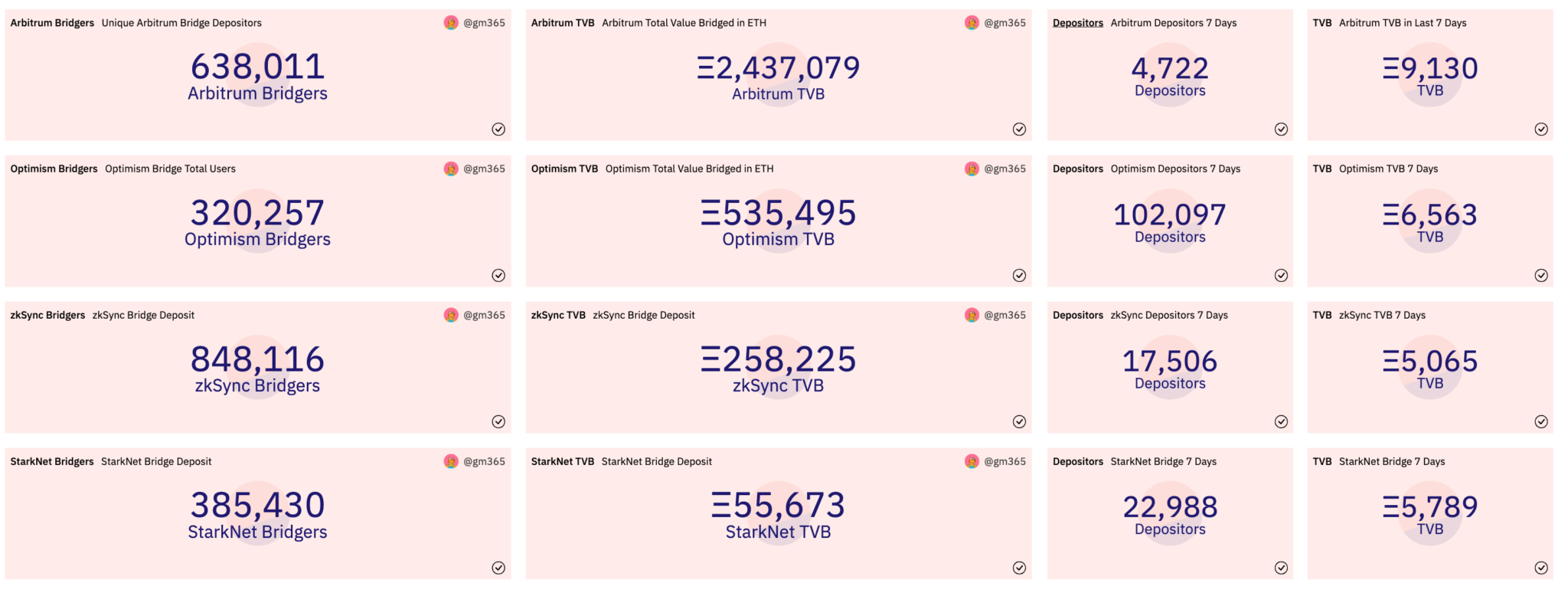Screen dimensions: 1568x590
Task: Tap checkmark icon on Optimism Depositors 7 Days card
Action: pyautogui.click(x=1281, y=276)
